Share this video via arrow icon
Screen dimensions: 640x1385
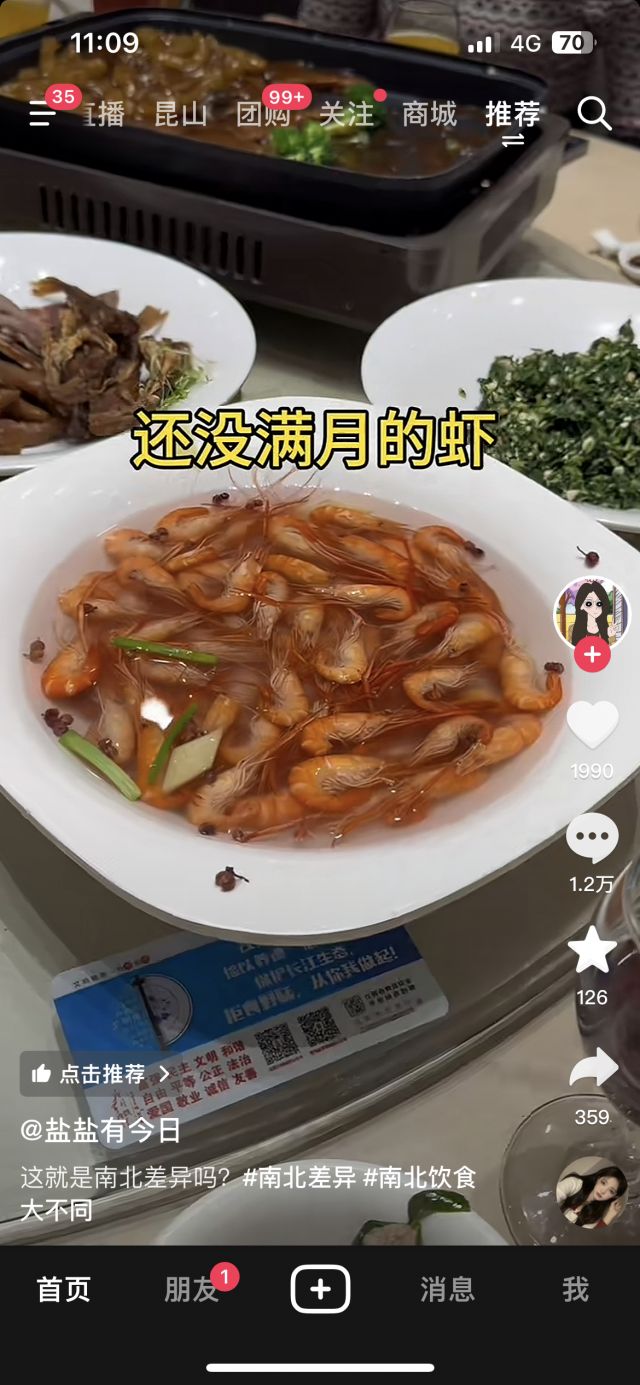pos(592,1068)
